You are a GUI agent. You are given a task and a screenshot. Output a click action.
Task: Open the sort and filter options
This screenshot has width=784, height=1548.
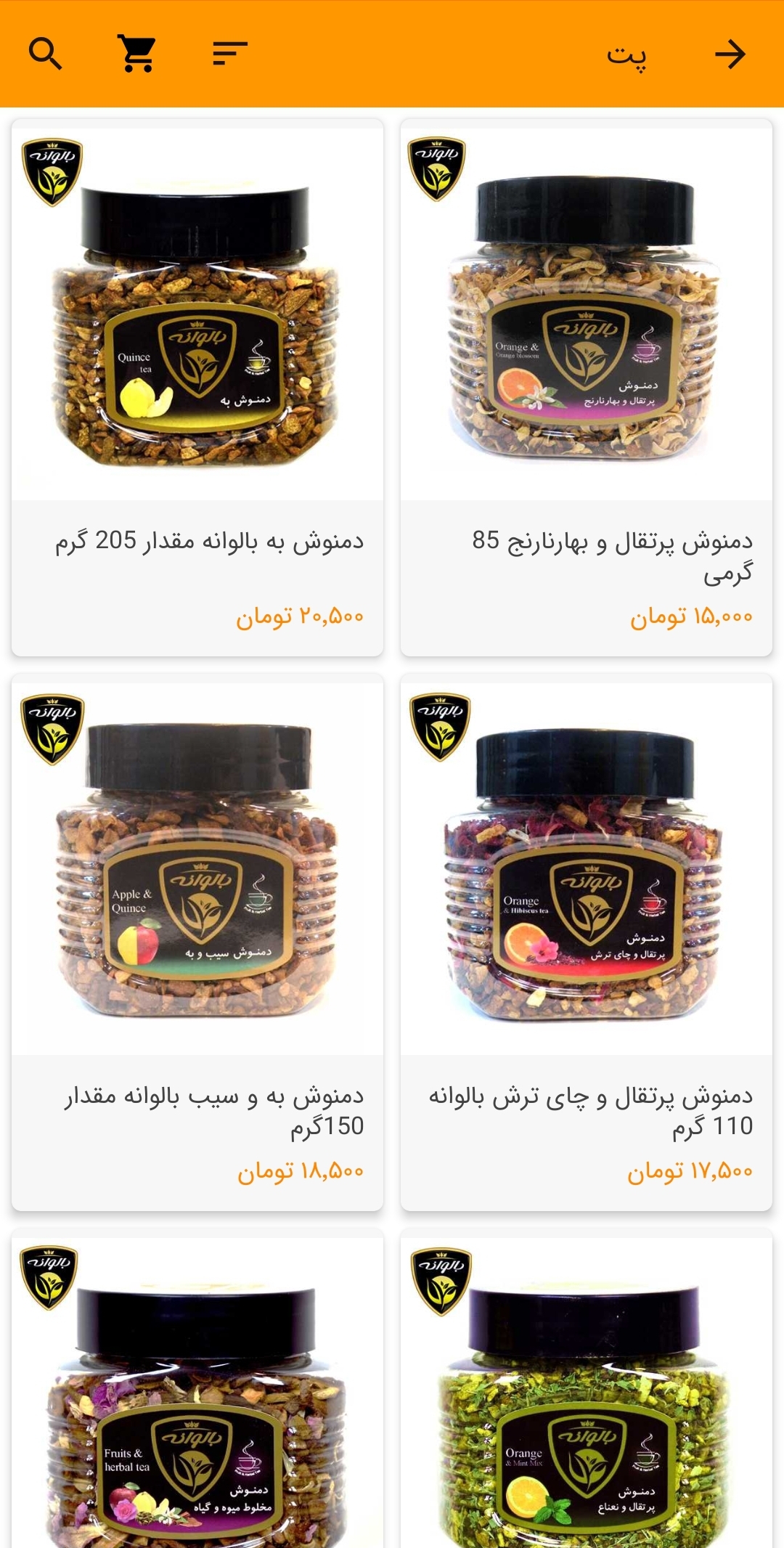[x=229, y=54]
